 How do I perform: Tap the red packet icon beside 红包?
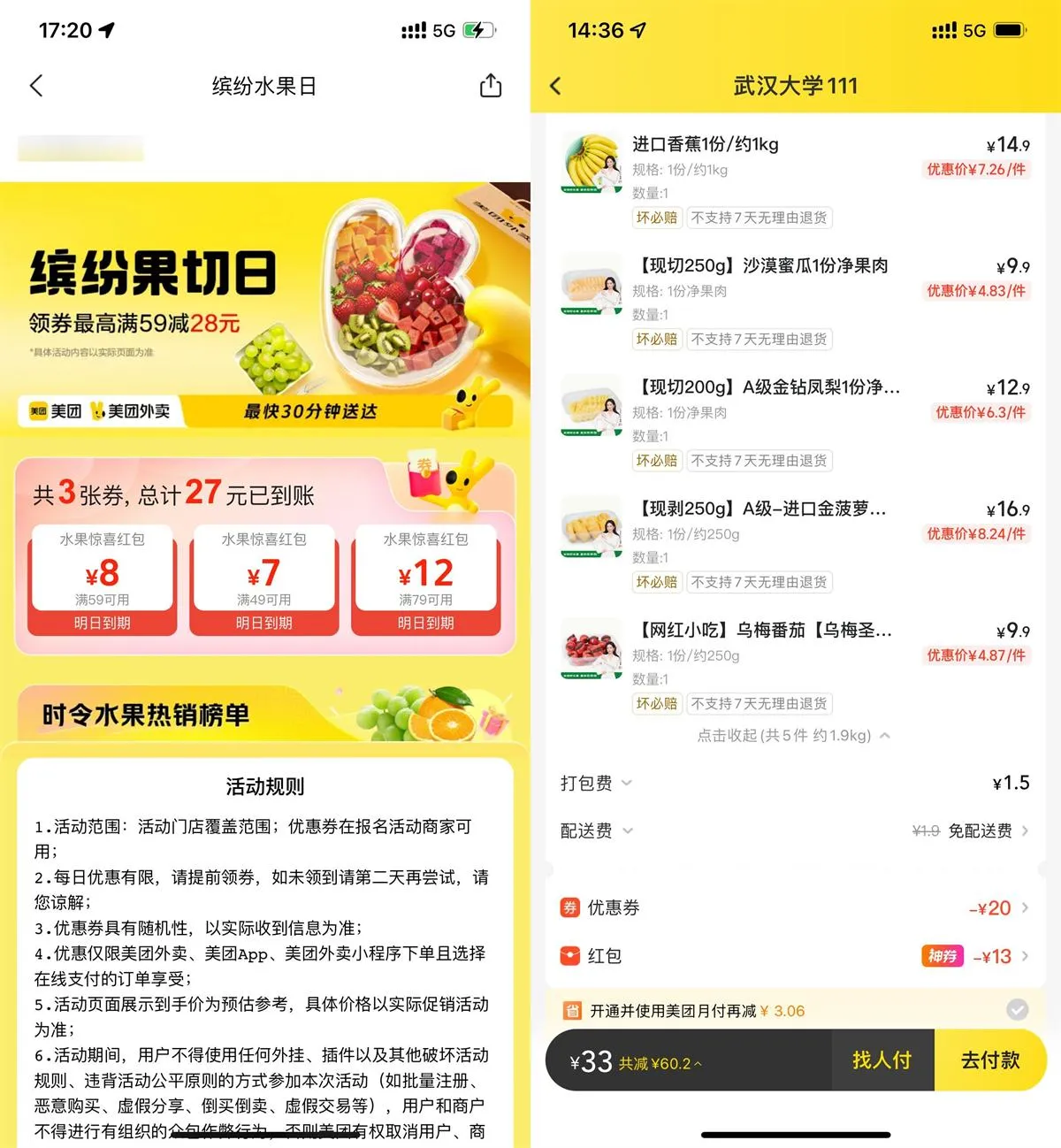570,956
